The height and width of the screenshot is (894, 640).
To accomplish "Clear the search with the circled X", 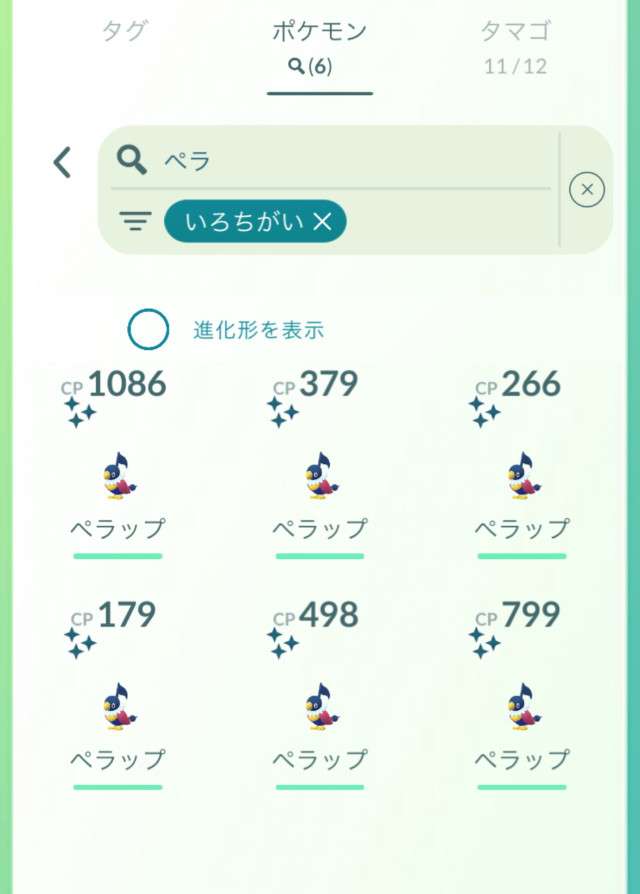I will pos(587,189).
